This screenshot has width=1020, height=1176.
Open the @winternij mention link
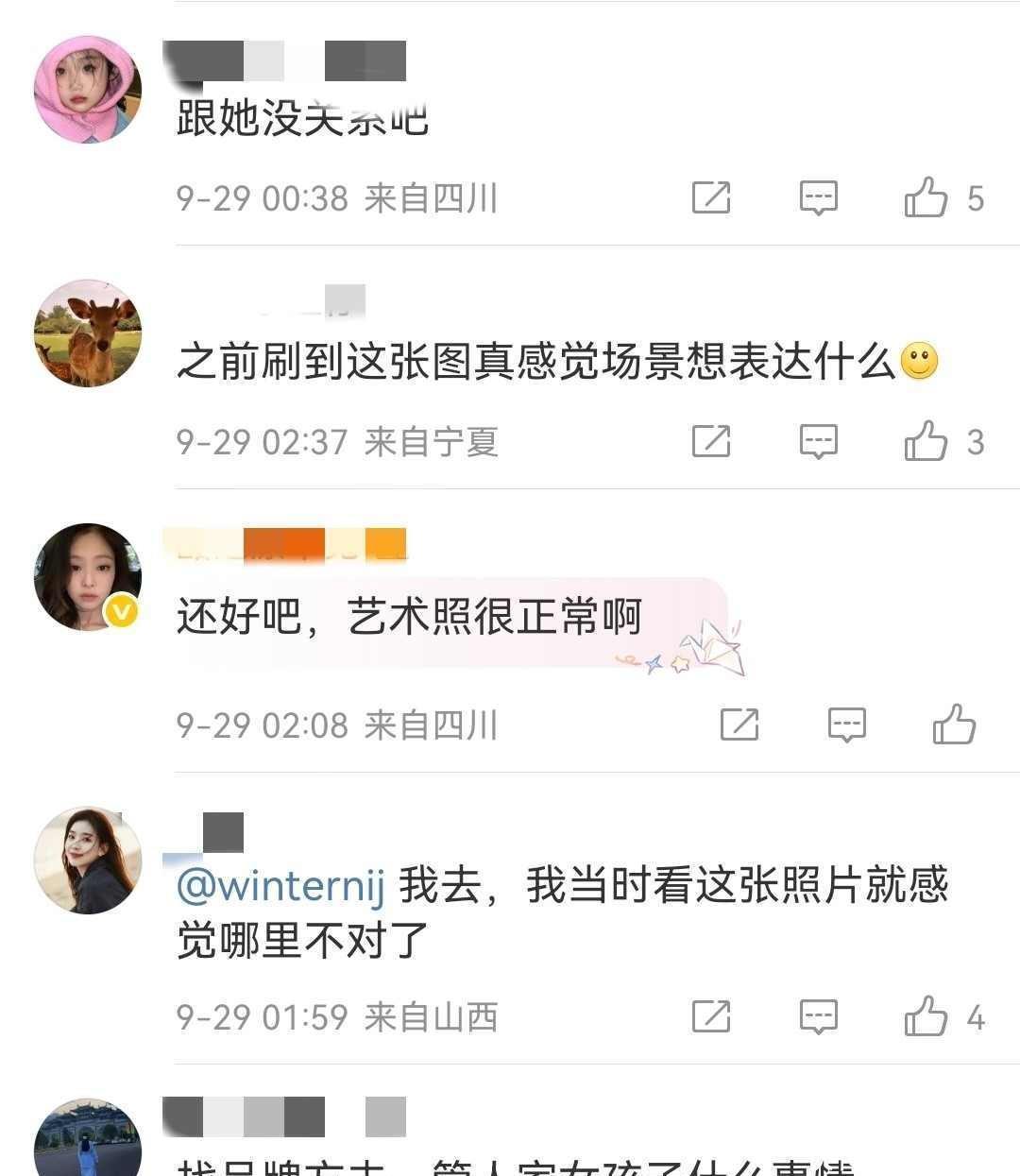(x=280, y=886)
